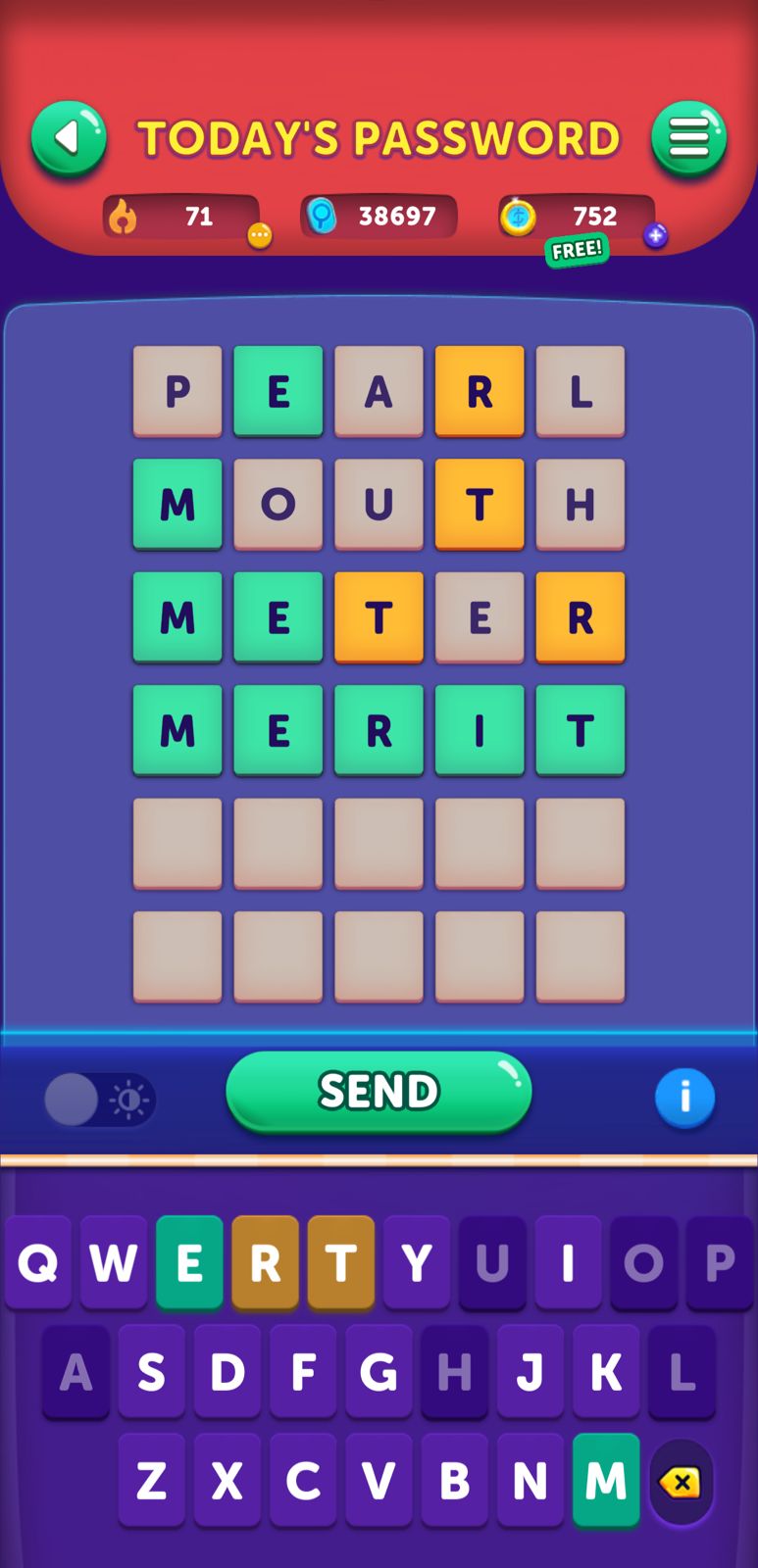
Task: Select the letter R key
Action: [x=265, y=1263]
